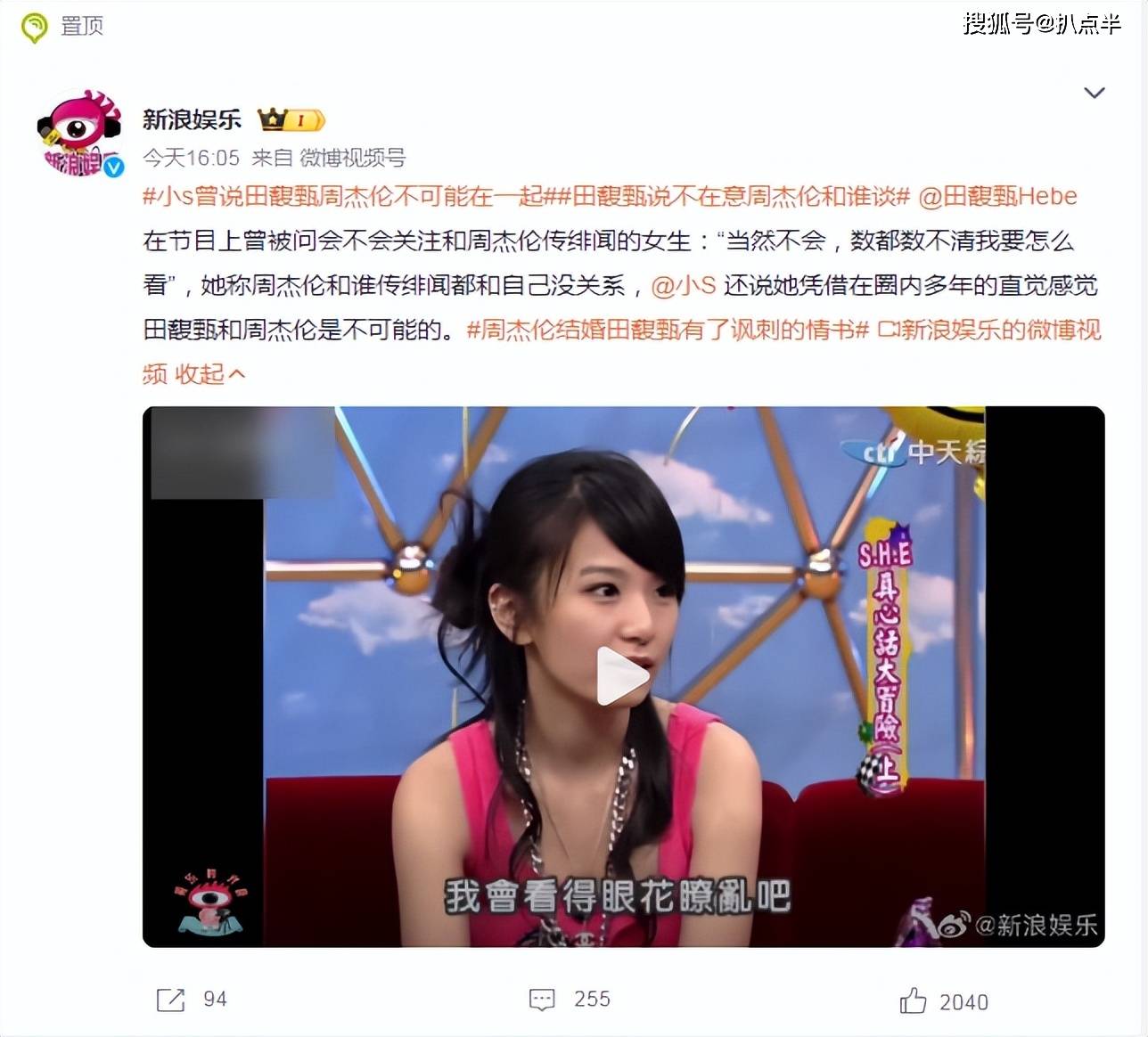Visit the @小S mention
Screen dimensions: 1148x1037
pos(684,285)
